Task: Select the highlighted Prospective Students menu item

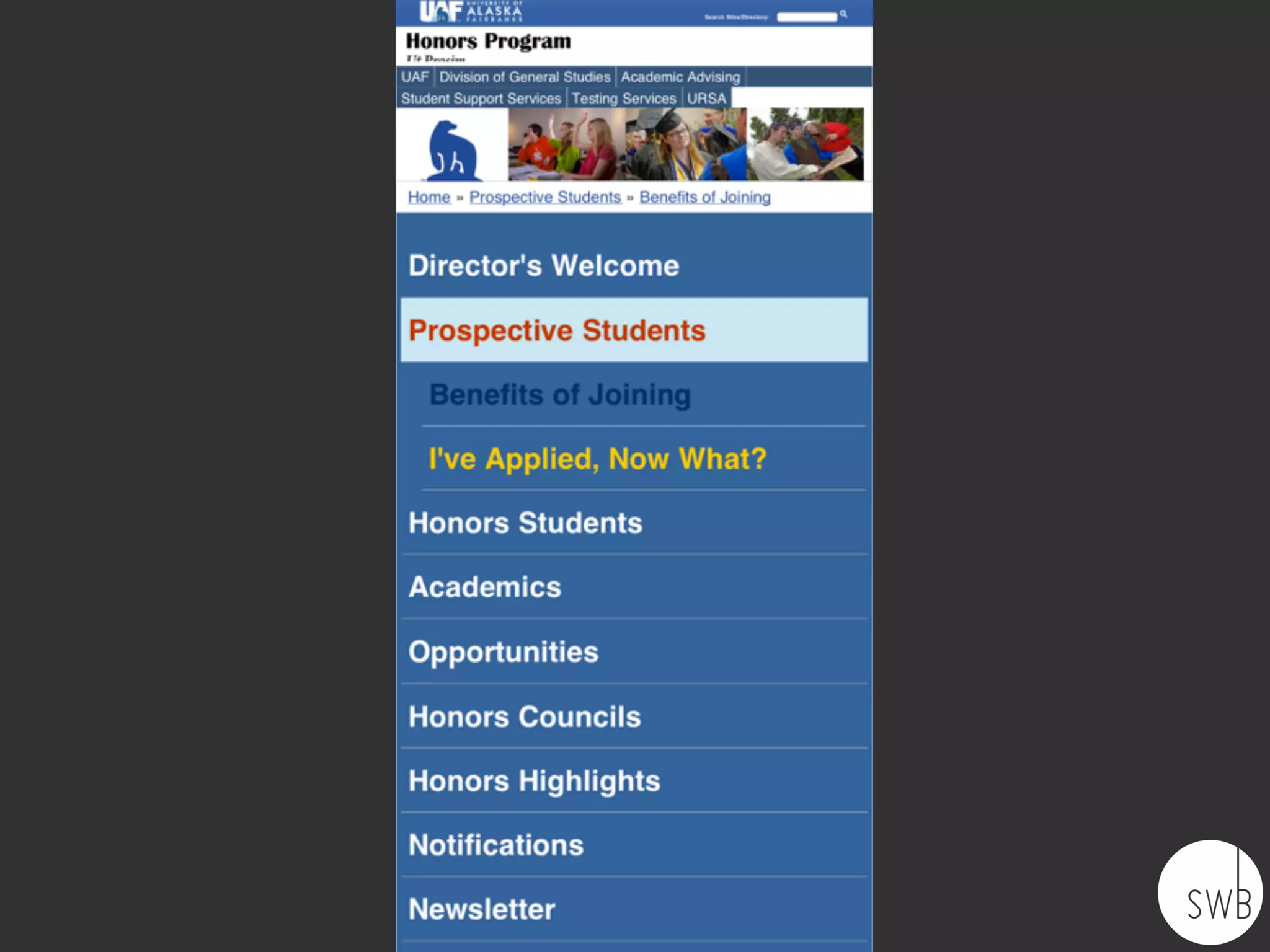Action: coord(556,330)
